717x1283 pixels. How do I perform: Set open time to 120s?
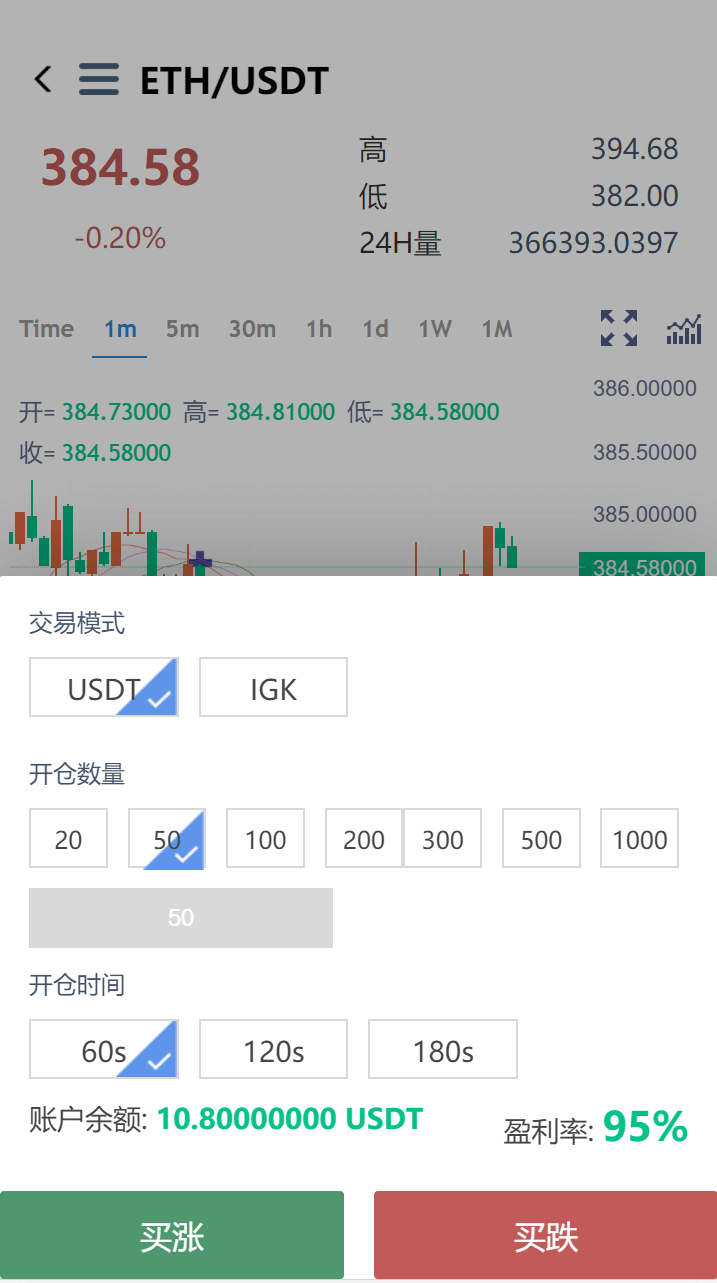click(273, 1050)
